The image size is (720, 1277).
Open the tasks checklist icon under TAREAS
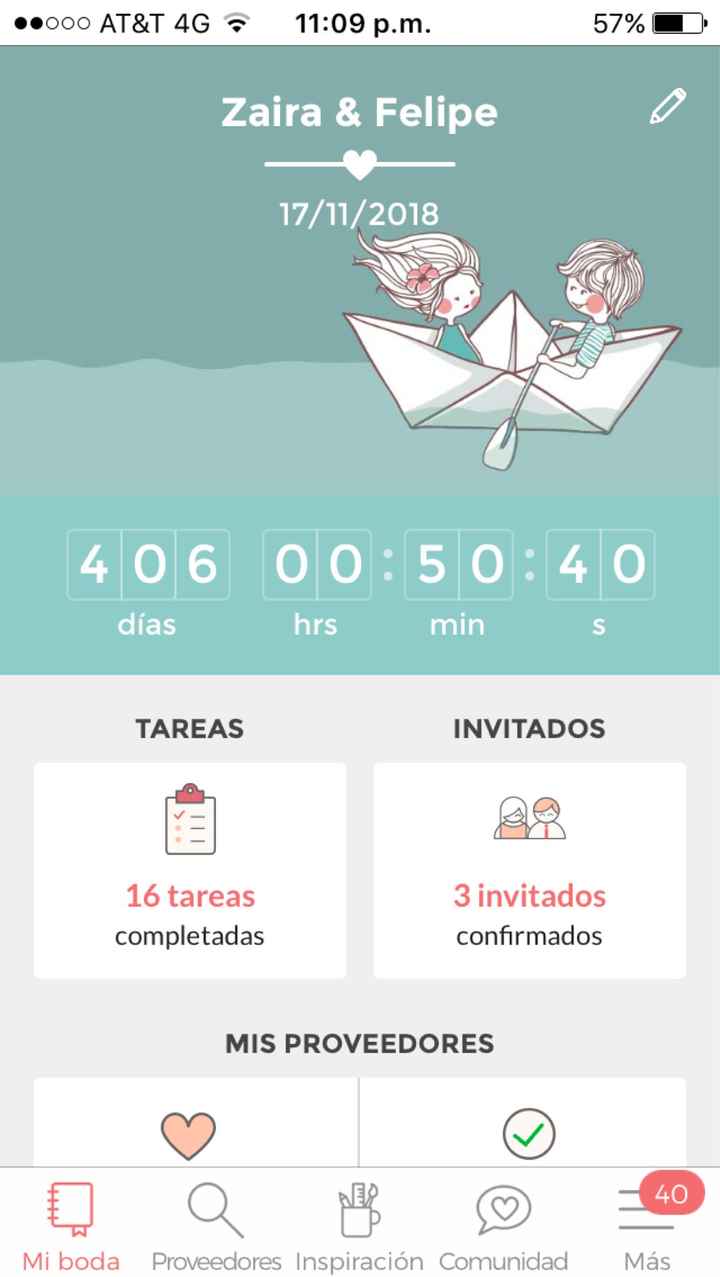pyautogui.click(x=190, y=818)
